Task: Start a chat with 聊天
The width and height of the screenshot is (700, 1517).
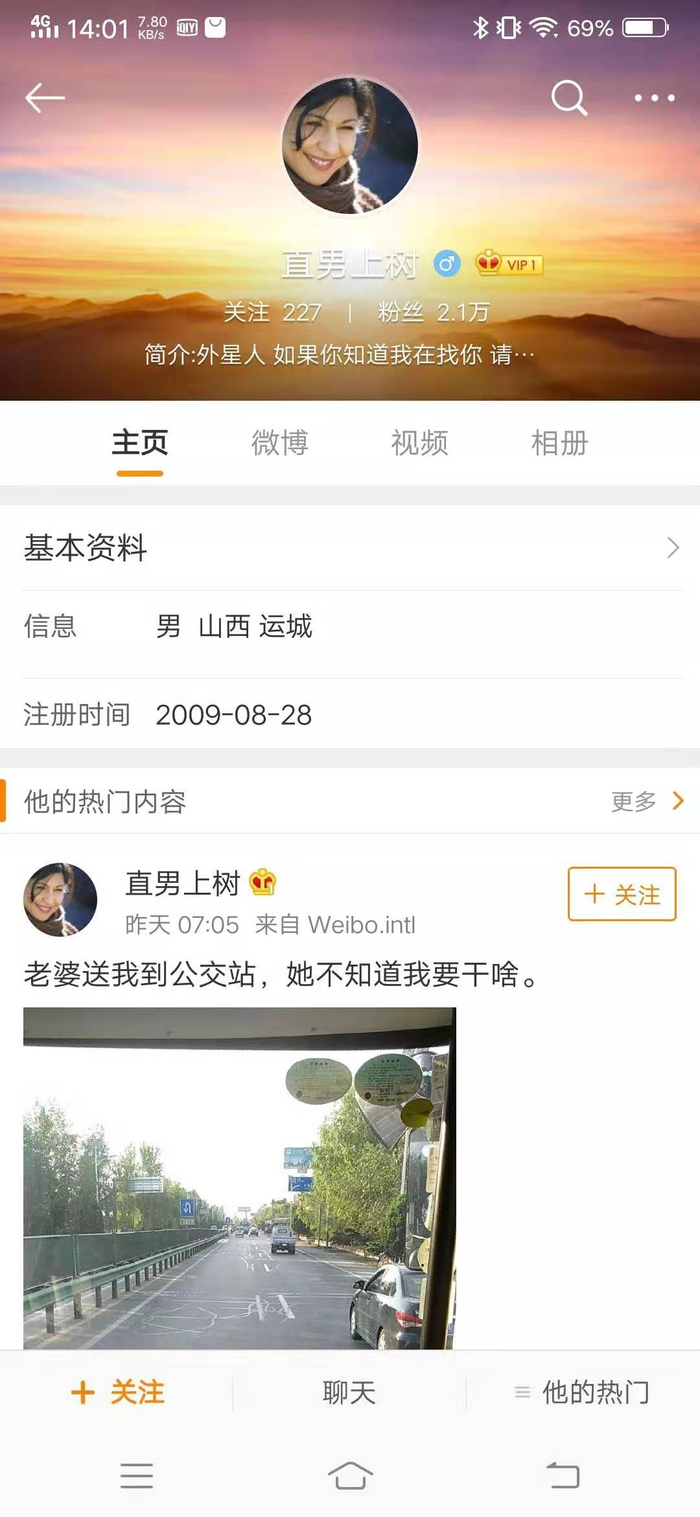Action: click(x=349, y=1392)
